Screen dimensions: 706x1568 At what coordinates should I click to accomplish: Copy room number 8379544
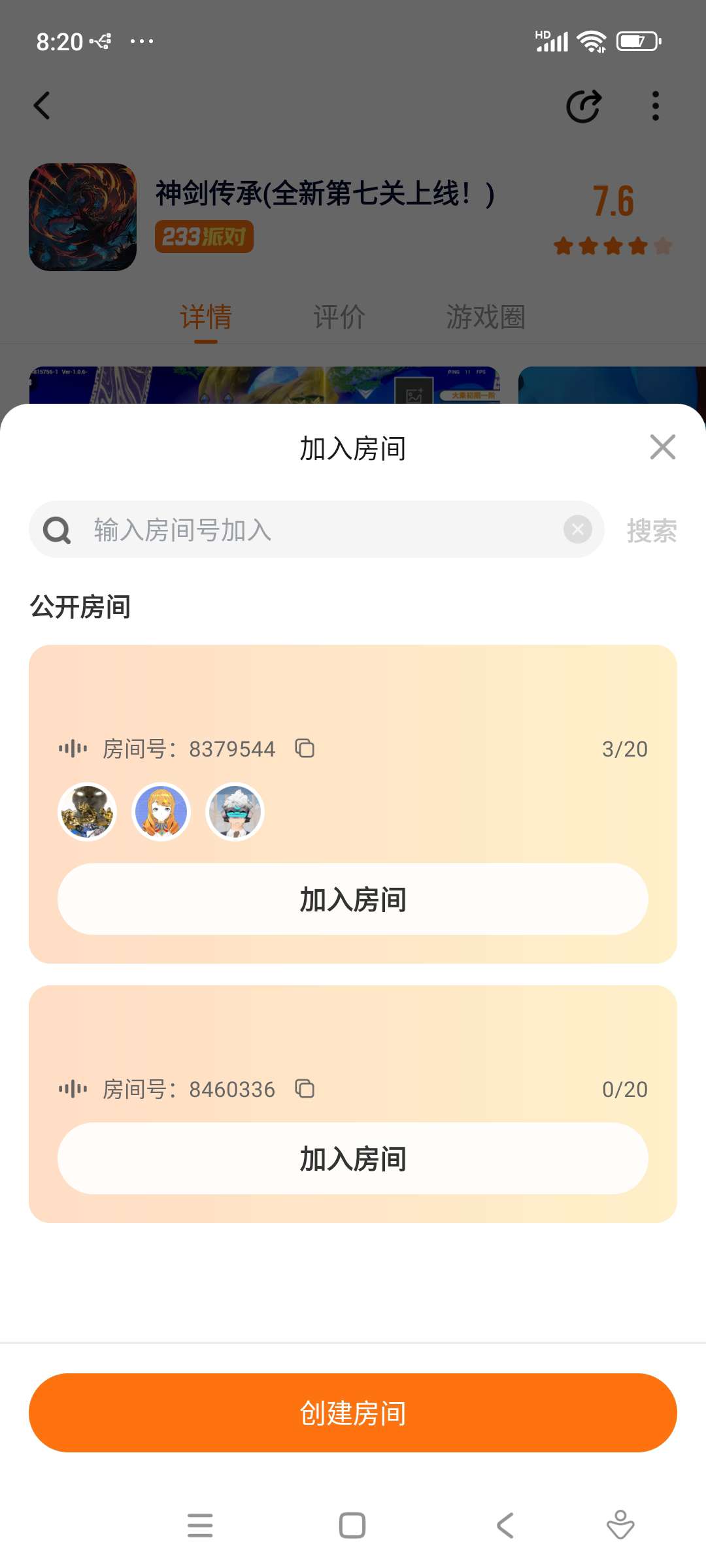305,748
